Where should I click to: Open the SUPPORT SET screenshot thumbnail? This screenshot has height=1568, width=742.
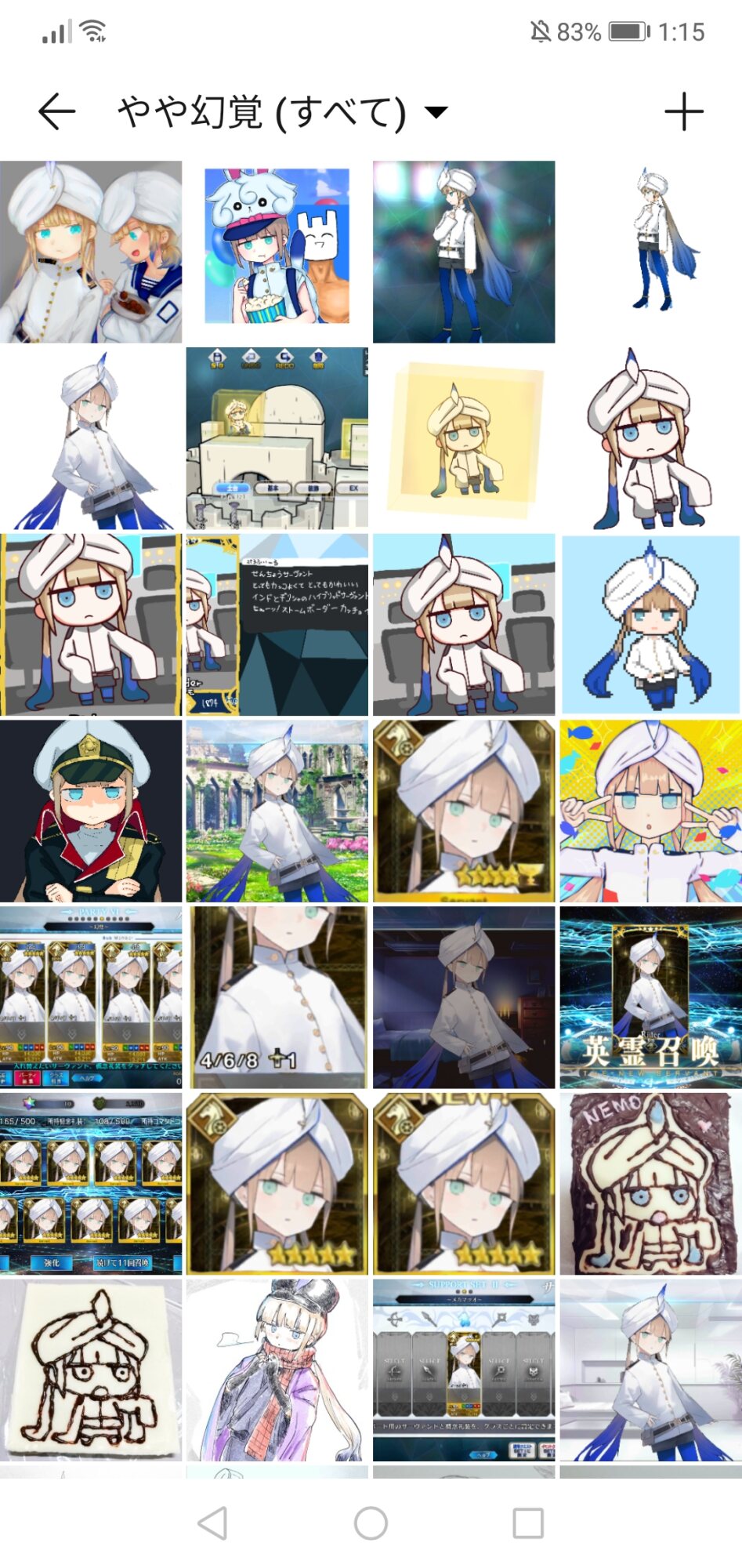[x=464, y=1370]
